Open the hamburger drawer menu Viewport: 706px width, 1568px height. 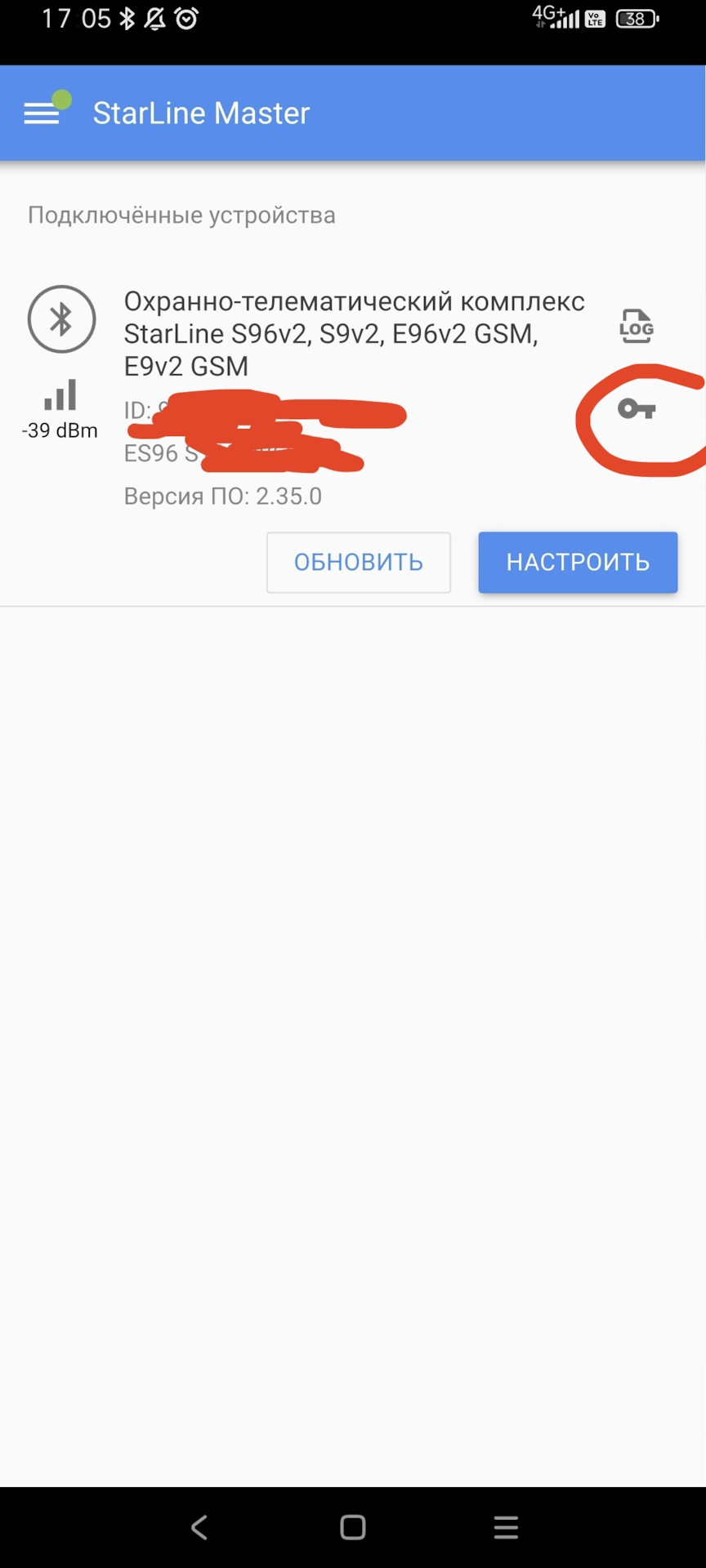(x=41, y=113)
